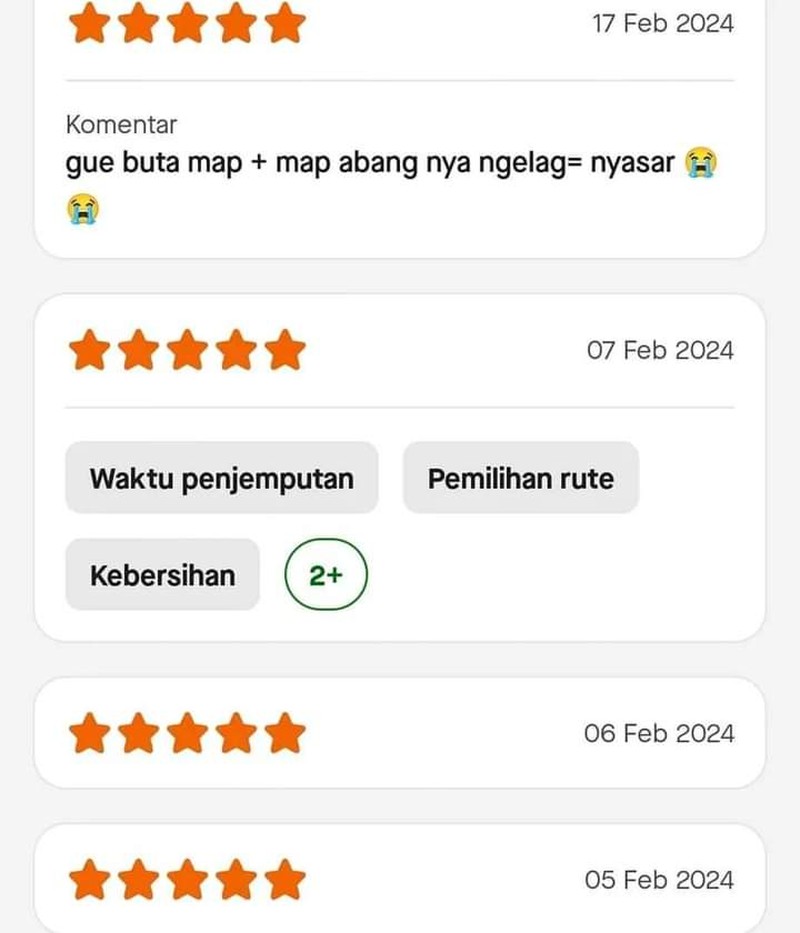This screenshot has width=800, height=933.
Task: Open the 17 Feb 2024 review card
Action: [400, 130]
